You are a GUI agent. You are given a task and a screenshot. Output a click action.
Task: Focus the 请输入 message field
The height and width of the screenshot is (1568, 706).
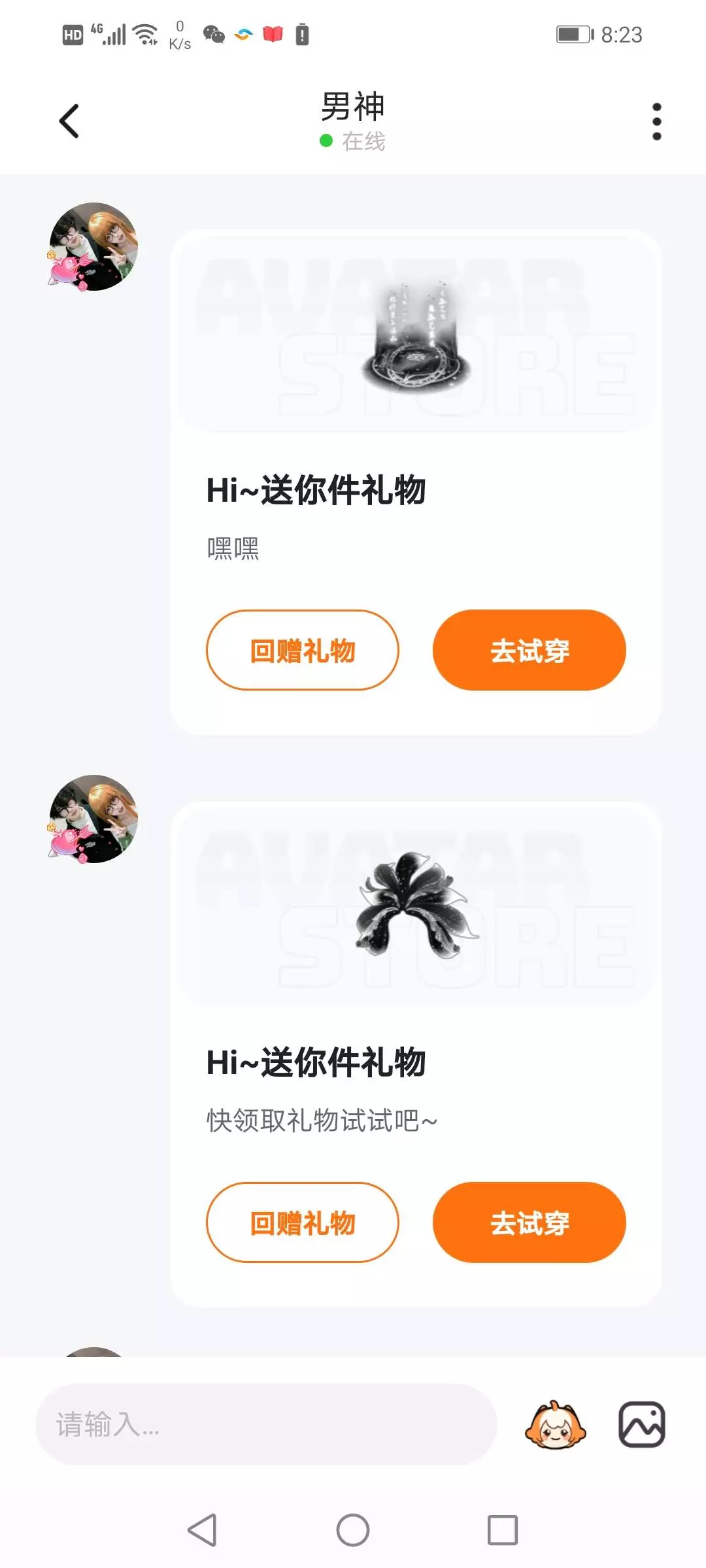coord(266,1424)
